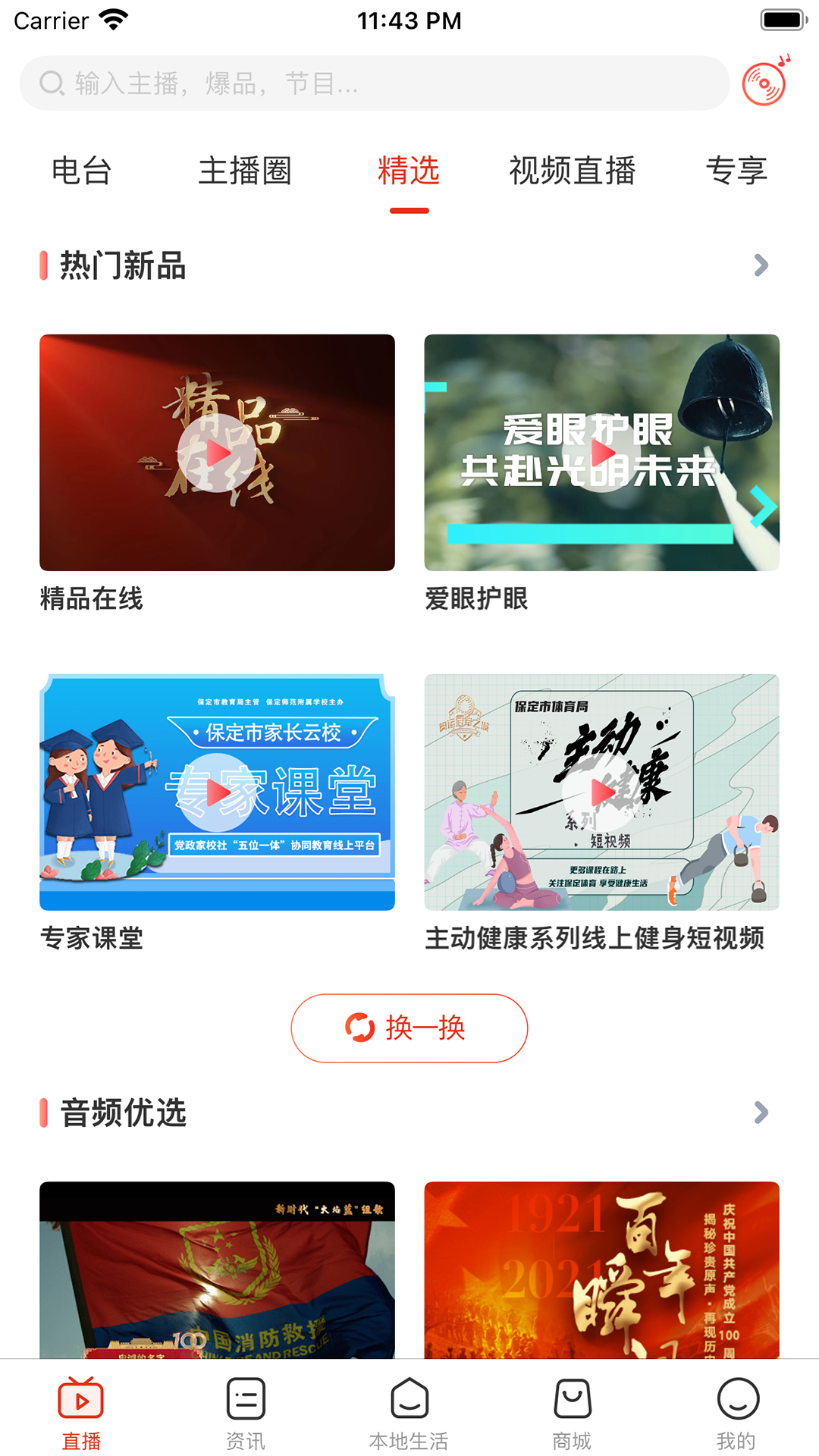The width and height of the screenshot is (819, 1456).
Task: Play the 爱眼护眼 video
Action: click(x=603, y=453)
